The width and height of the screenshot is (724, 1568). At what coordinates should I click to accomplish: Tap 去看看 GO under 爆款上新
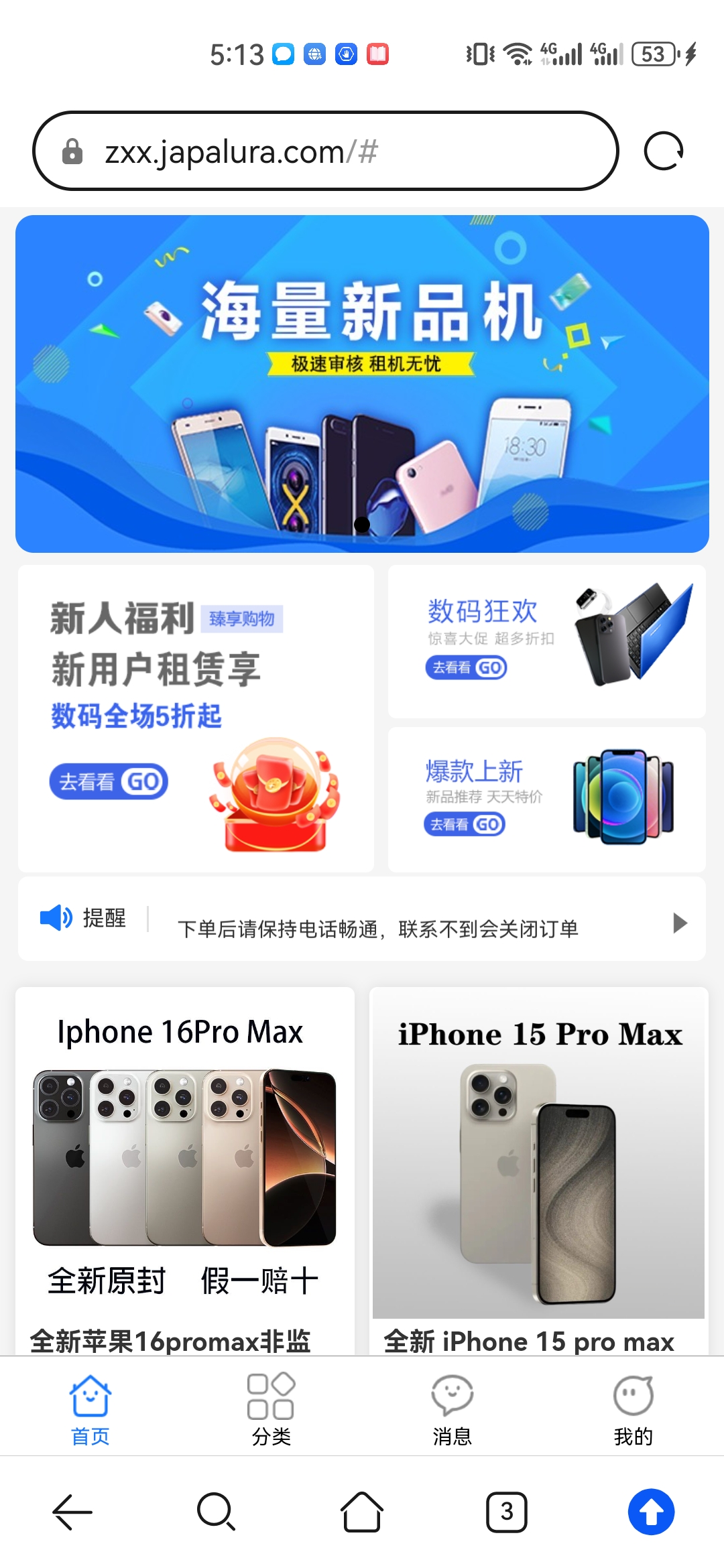pos(464,824)
